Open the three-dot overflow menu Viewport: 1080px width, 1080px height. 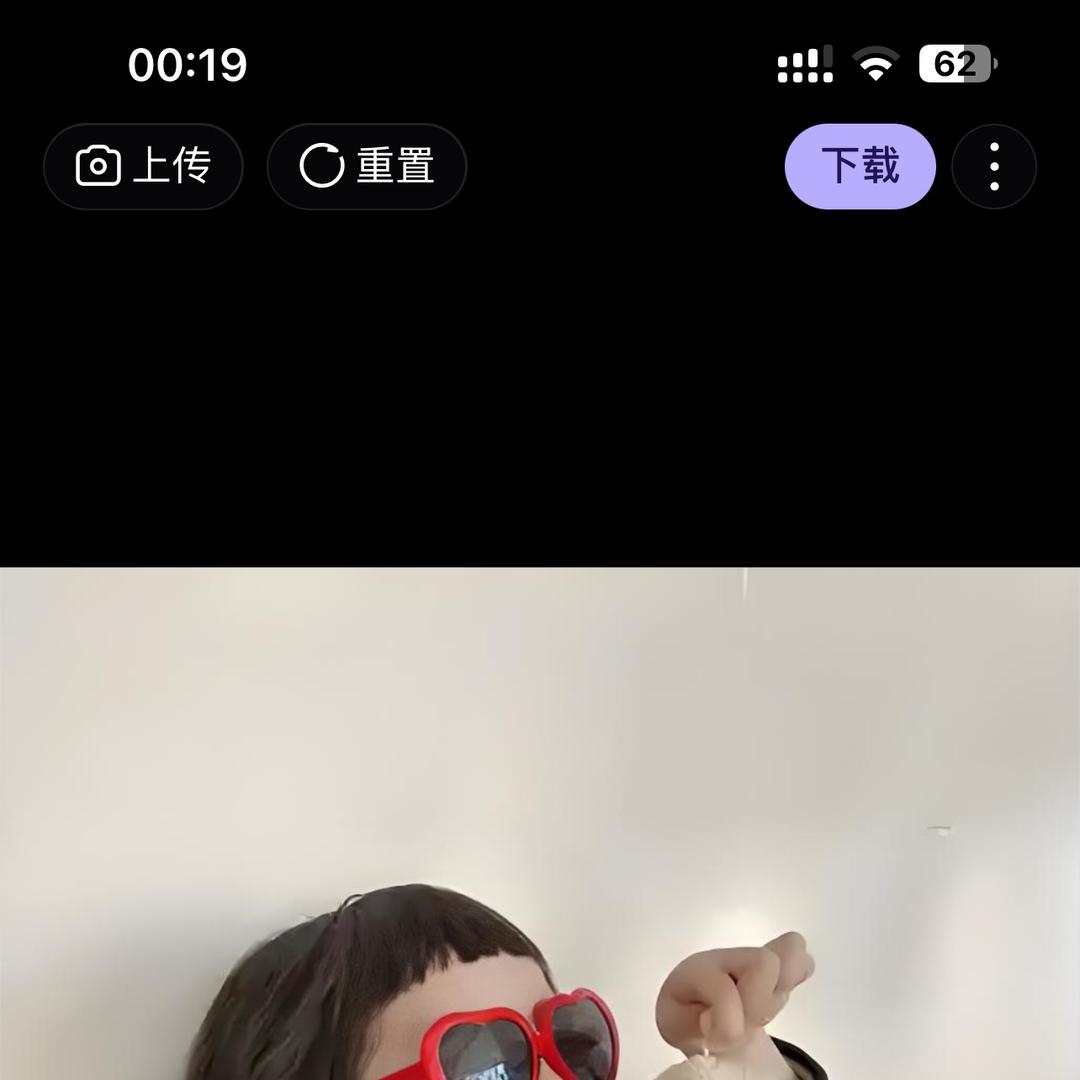(x=993, y=166)
